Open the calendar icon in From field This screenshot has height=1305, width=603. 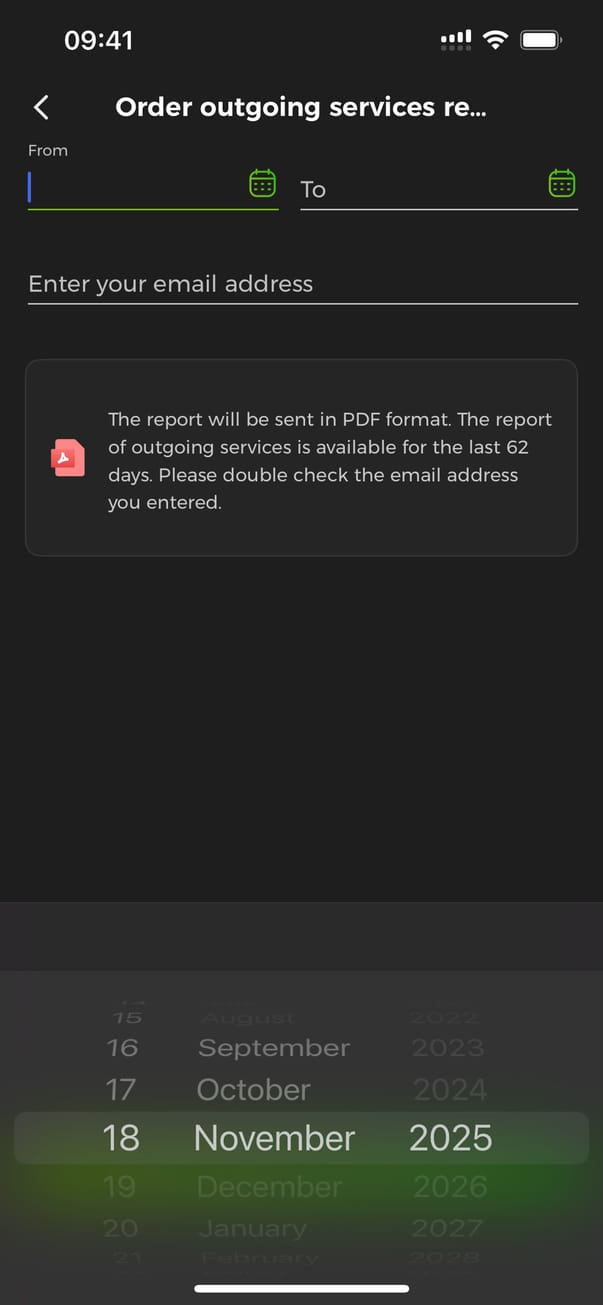tap(262, 184)
